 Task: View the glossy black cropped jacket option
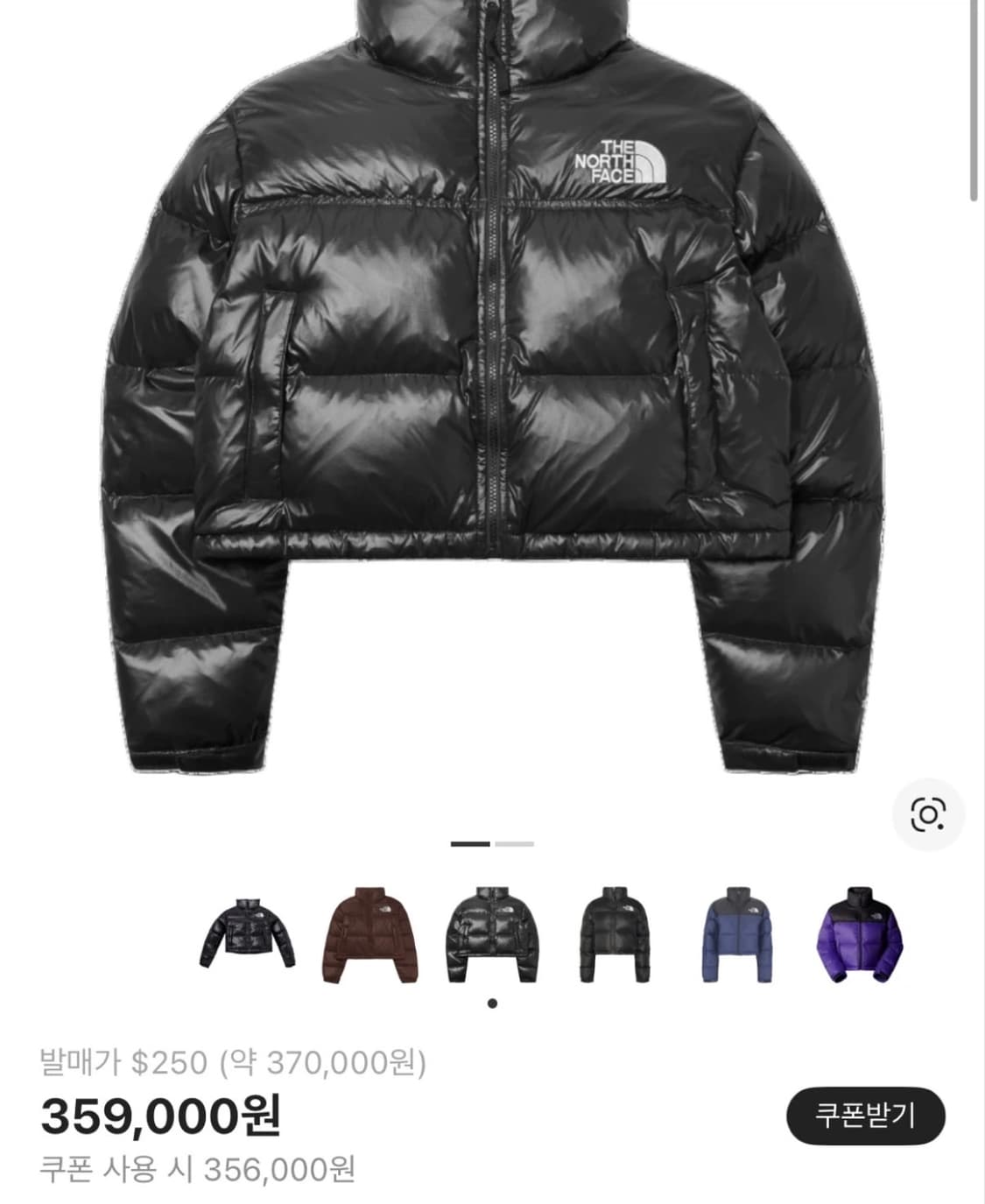click(492, 935)
